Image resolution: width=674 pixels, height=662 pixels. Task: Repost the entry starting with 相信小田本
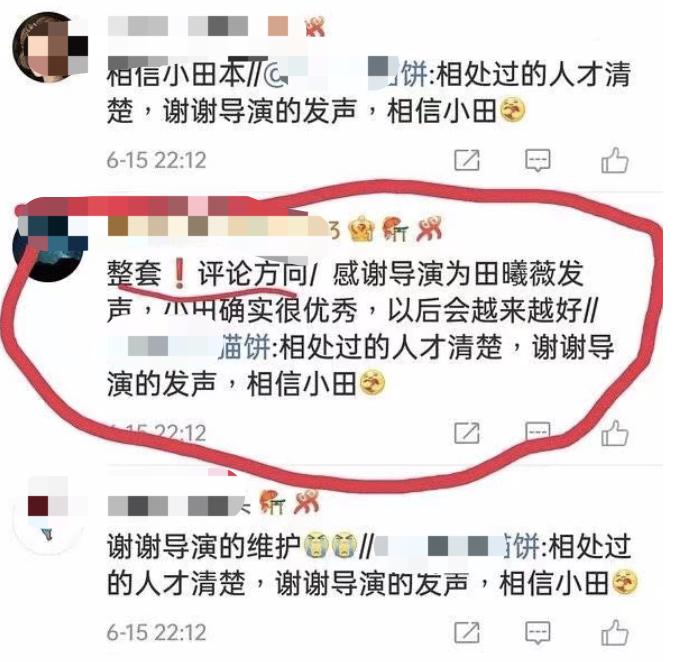click(465, 159)
